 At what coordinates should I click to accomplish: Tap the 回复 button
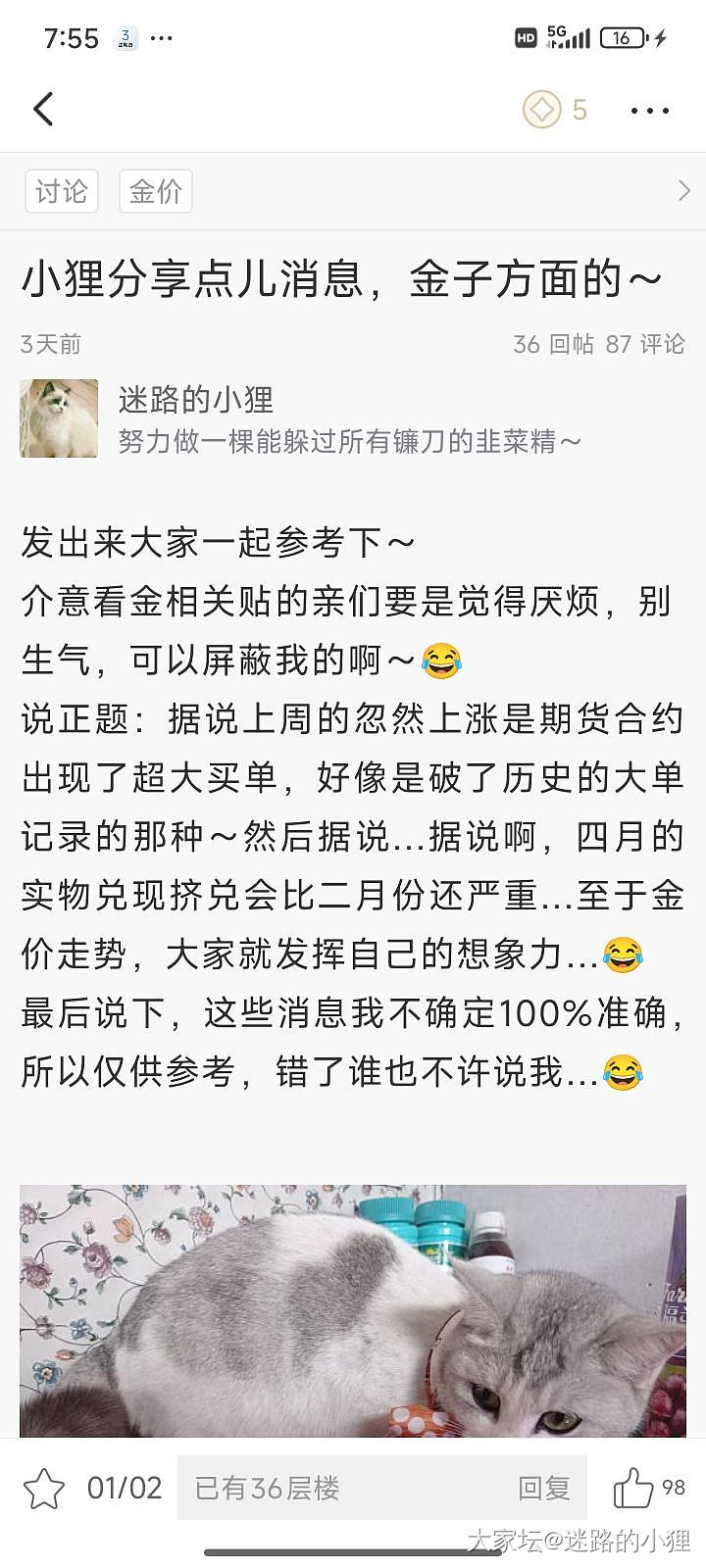click(x=544, y=1489)
